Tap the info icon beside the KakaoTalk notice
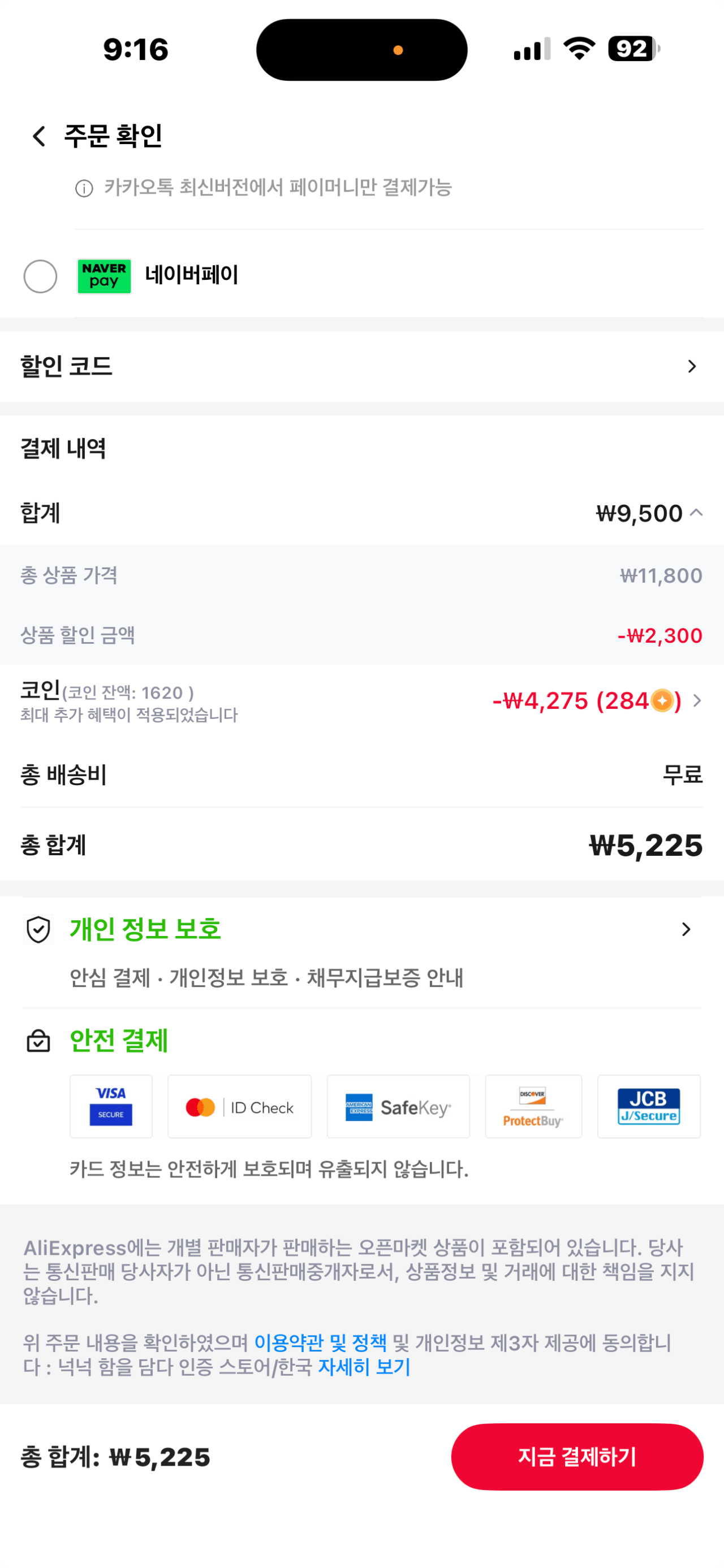Image resolution: width=724 pixels, height=1568 pixels. tap(85, 189)
